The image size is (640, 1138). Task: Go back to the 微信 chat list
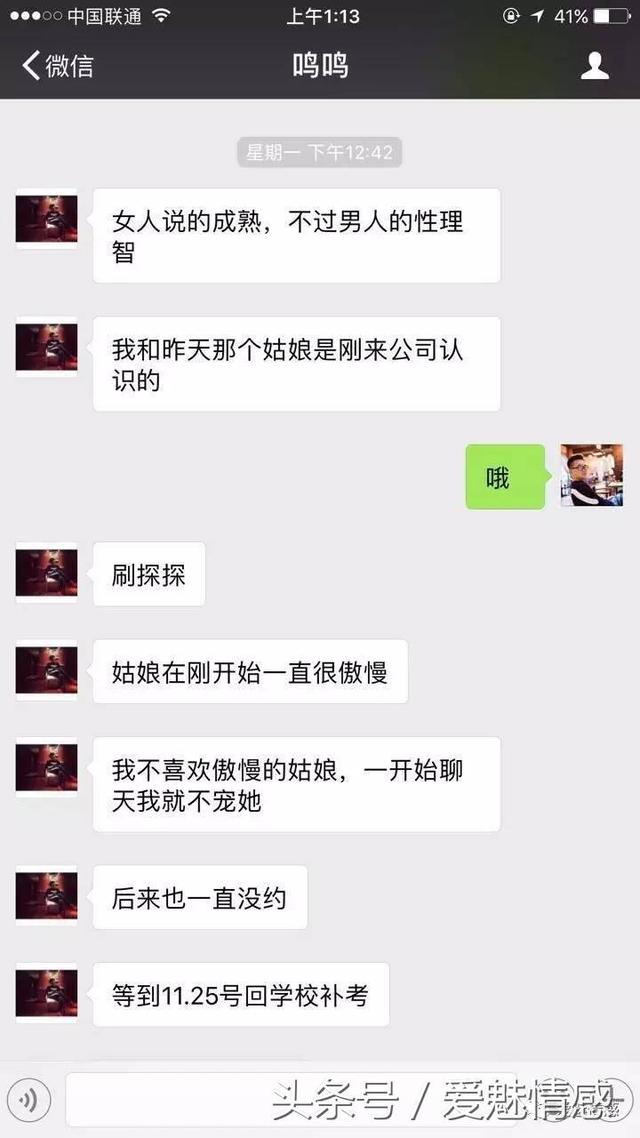[x=58, y=66]
